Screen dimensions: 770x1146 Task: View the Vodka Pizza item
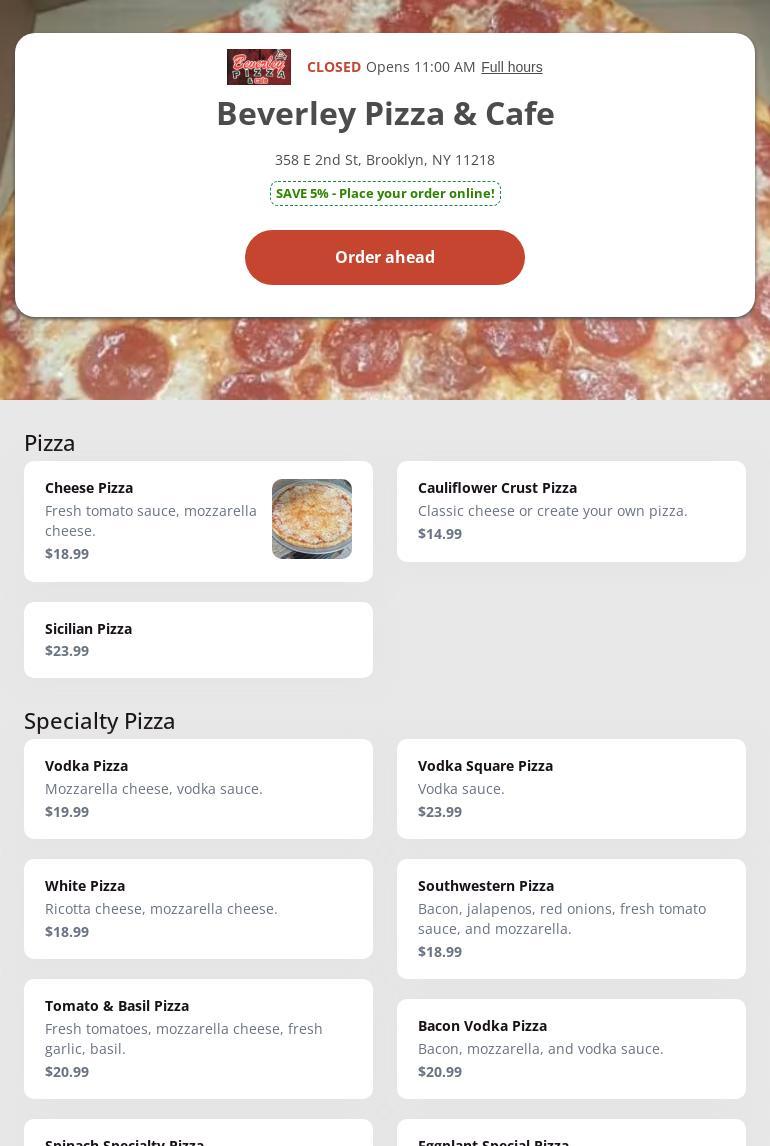[x=198, y=789]
